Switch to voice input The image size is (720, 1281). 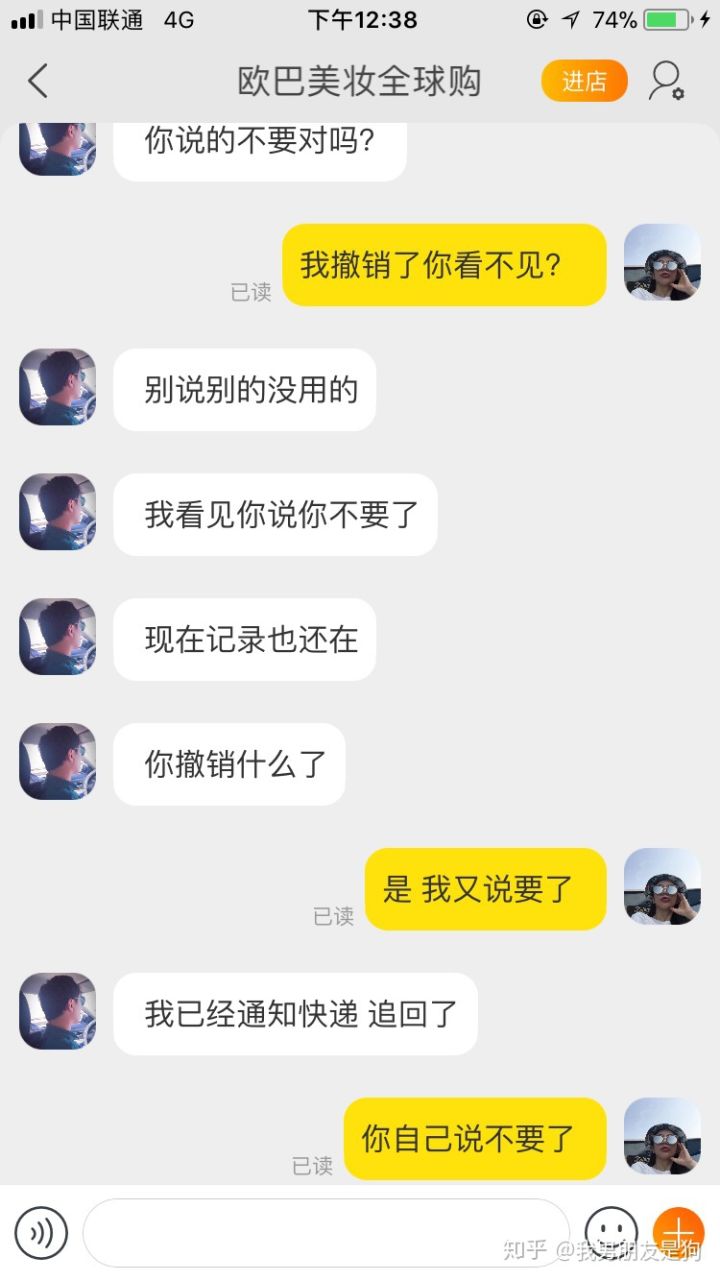(x=41, y=1232)
